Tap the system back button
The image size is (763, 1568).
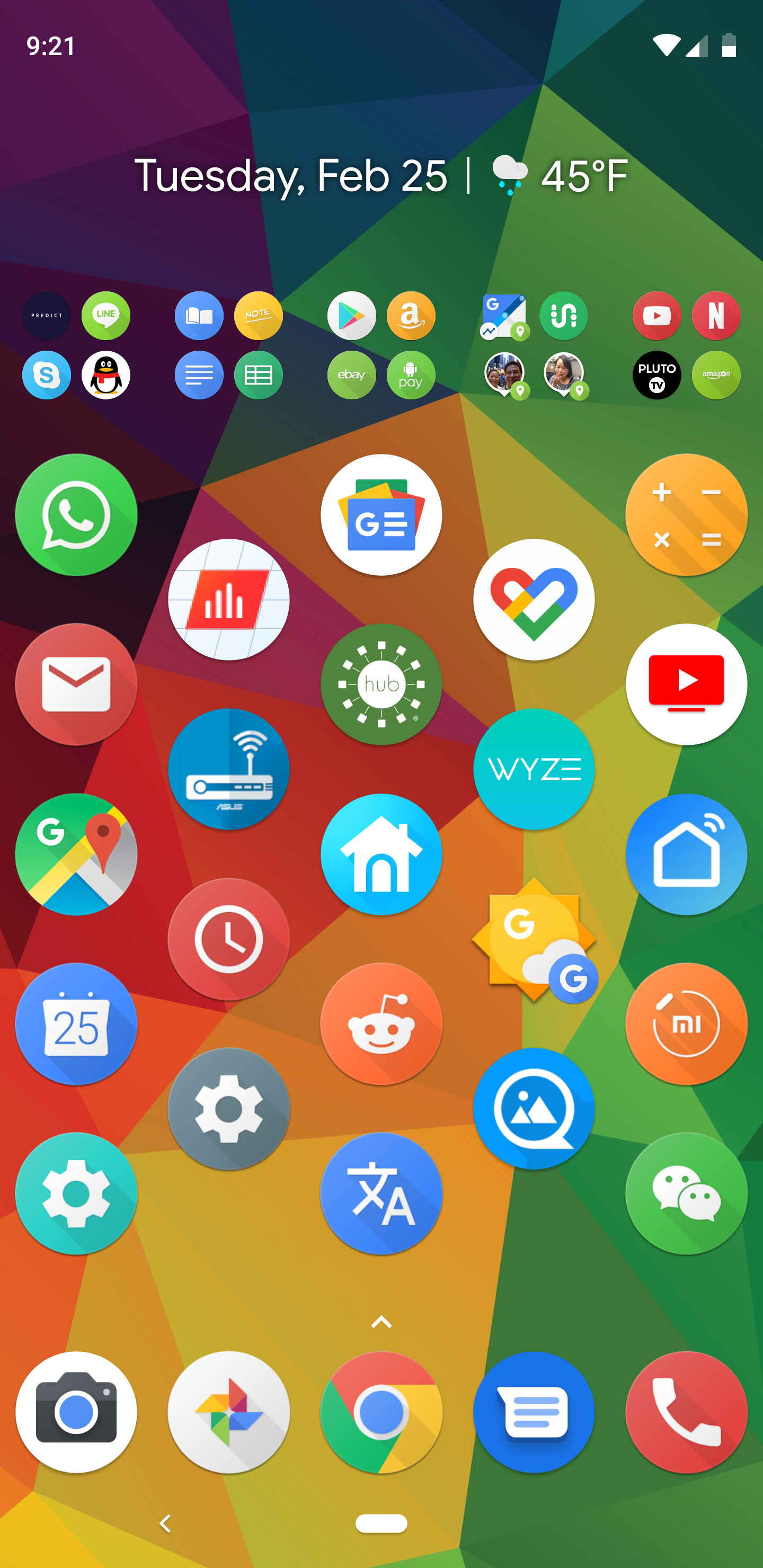point(164,1523)
